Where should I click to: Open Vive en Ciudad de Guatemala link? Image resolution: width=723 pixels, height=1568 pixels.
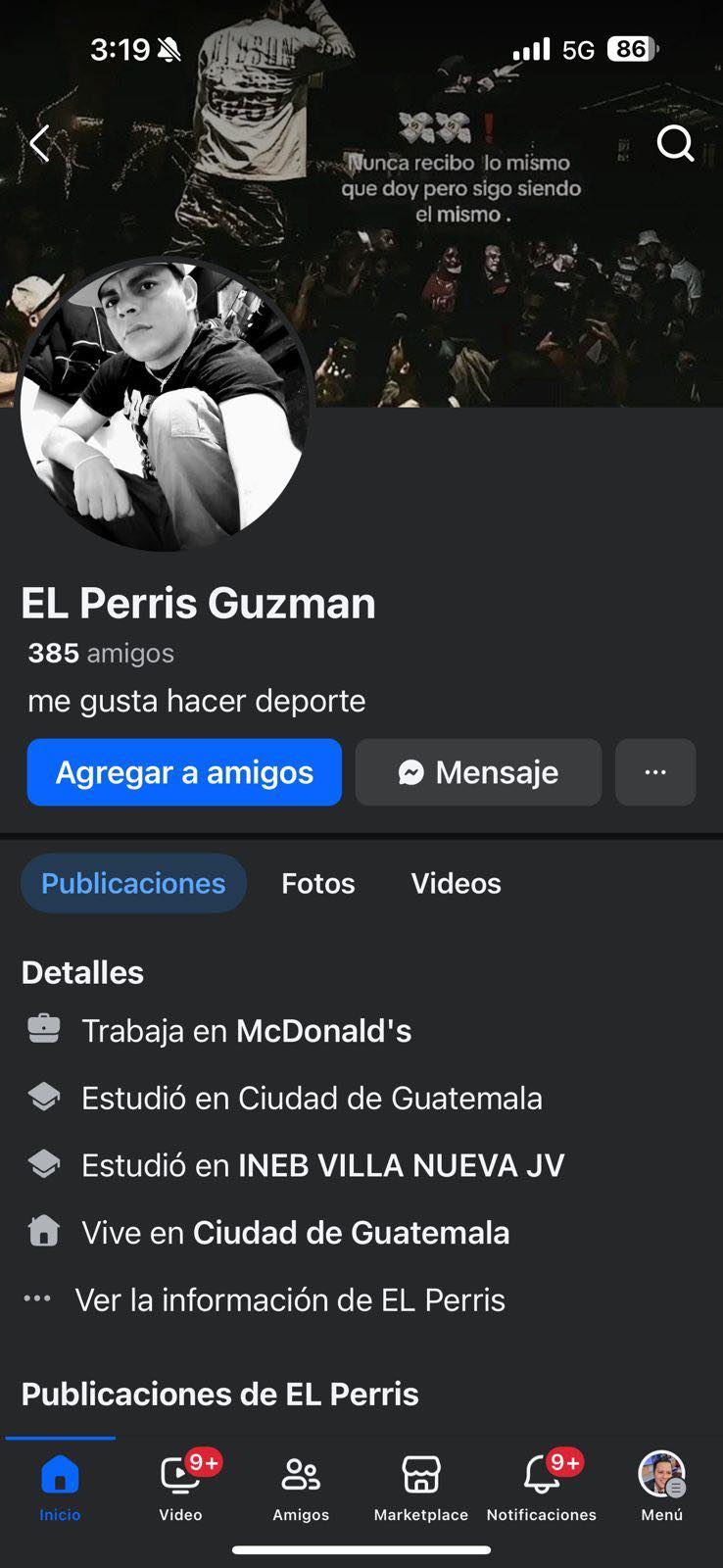pyautogui.click(x=351, y=1233)
